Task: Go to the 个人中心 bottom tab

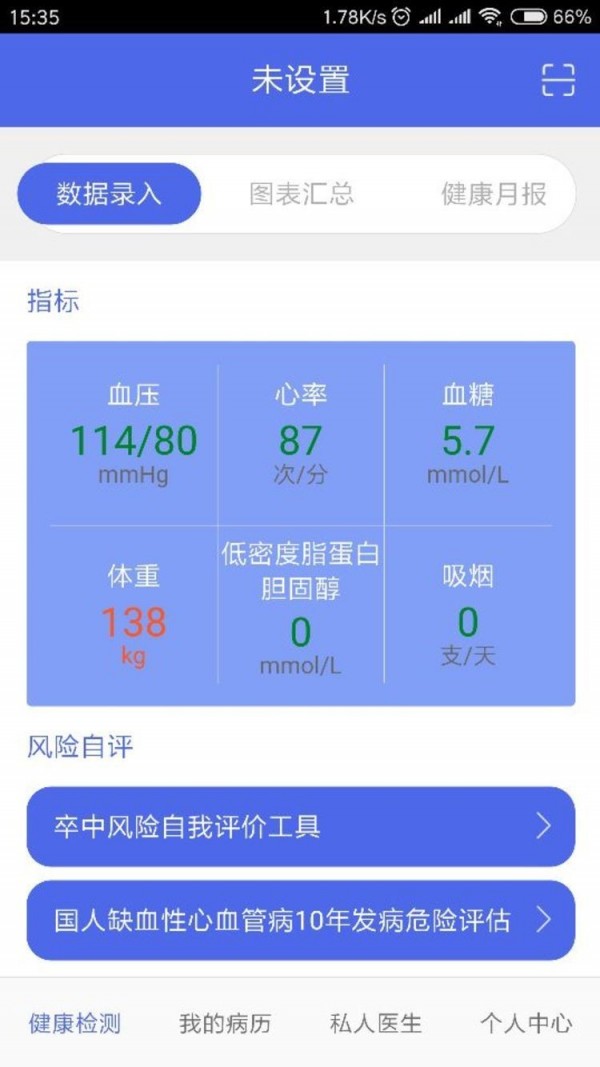Action: click(x=525, y=1023)
